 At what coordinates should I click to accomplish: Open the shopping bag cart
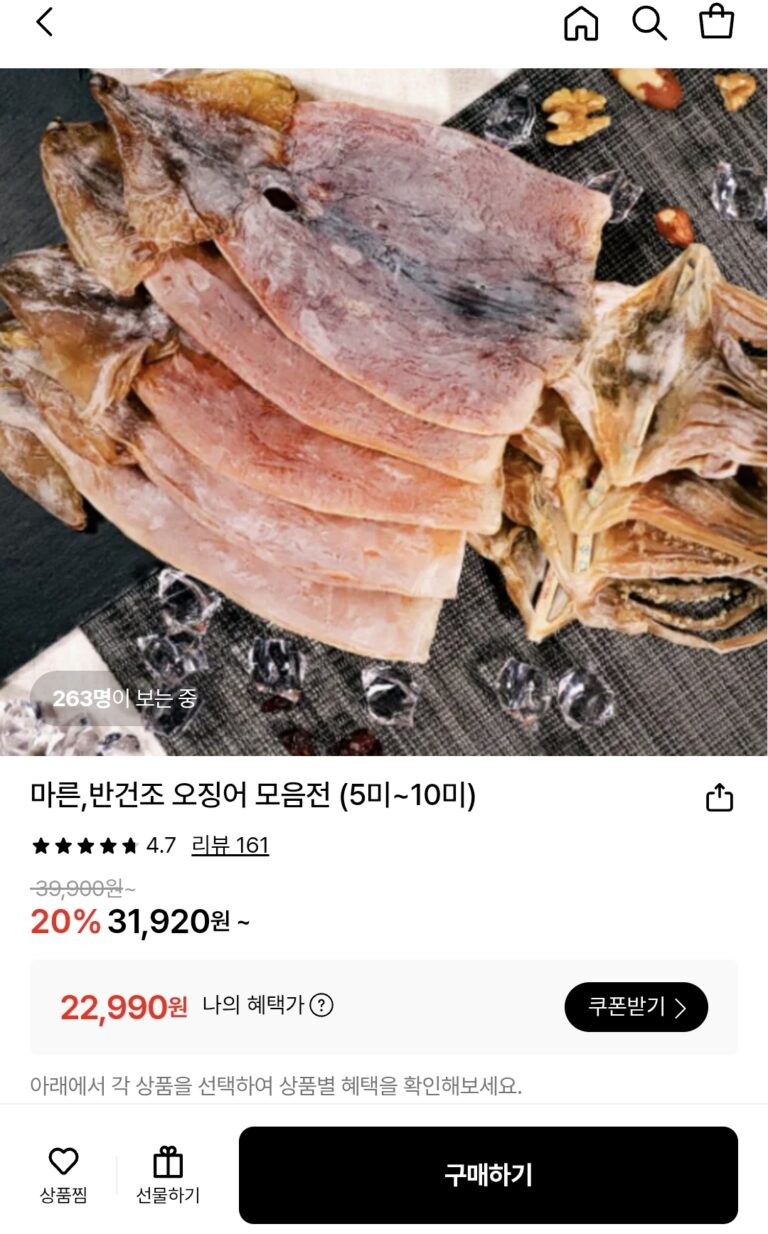pos(716,21)
